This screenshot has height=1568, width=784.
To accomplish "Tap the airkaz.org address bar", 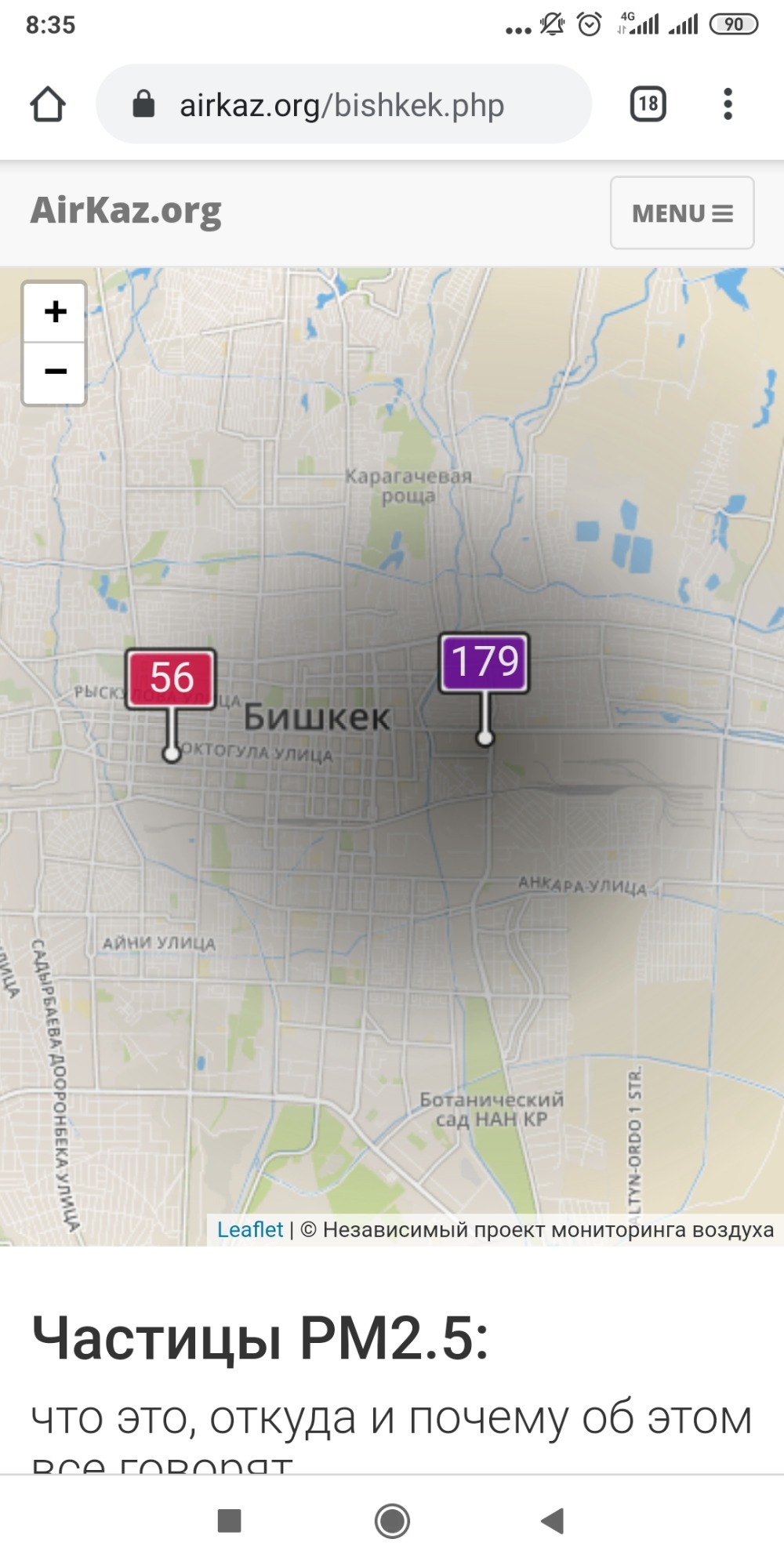I will click(x=343, y=104).
